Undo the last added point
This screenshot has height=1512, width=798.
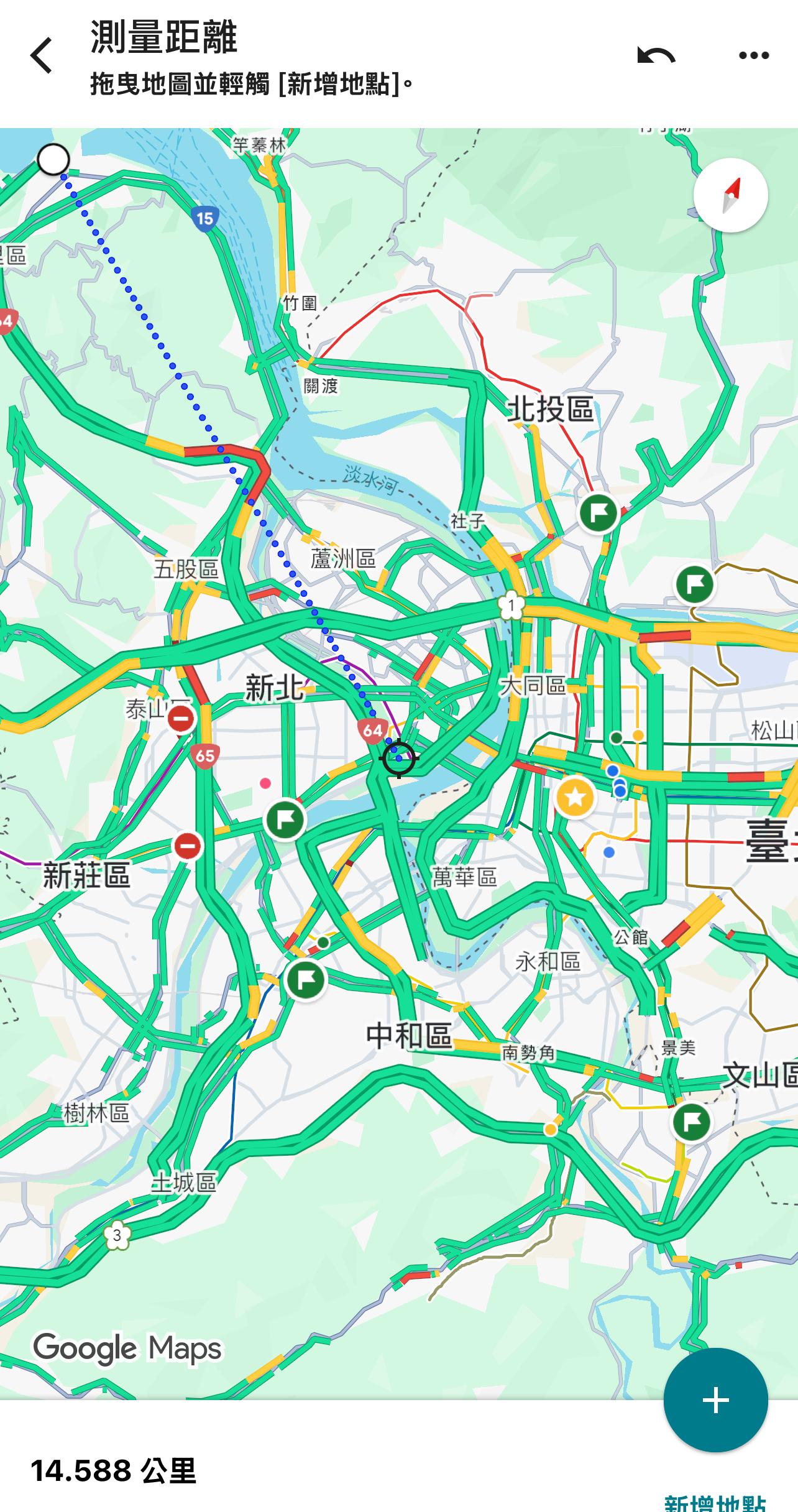(x=656, y=56)
